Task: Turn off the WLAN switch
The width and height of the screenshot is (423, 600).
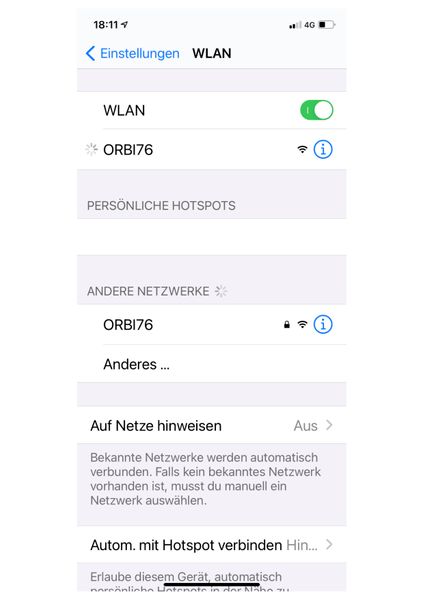Action: tap(317, 110)
